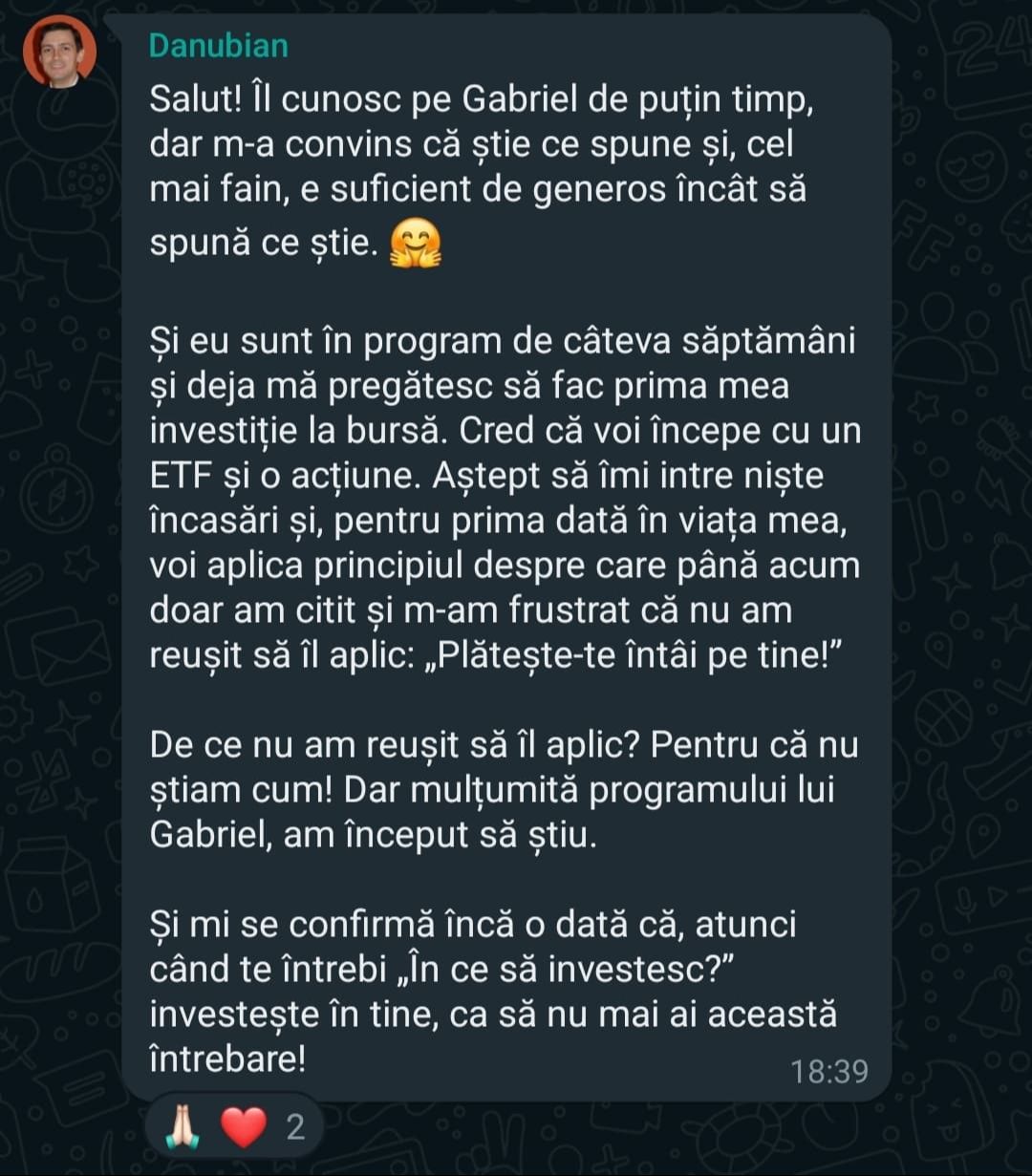Tap the Danubian sender name
The height and width of the screenshot is (1176, 1032).
(218, 45)
